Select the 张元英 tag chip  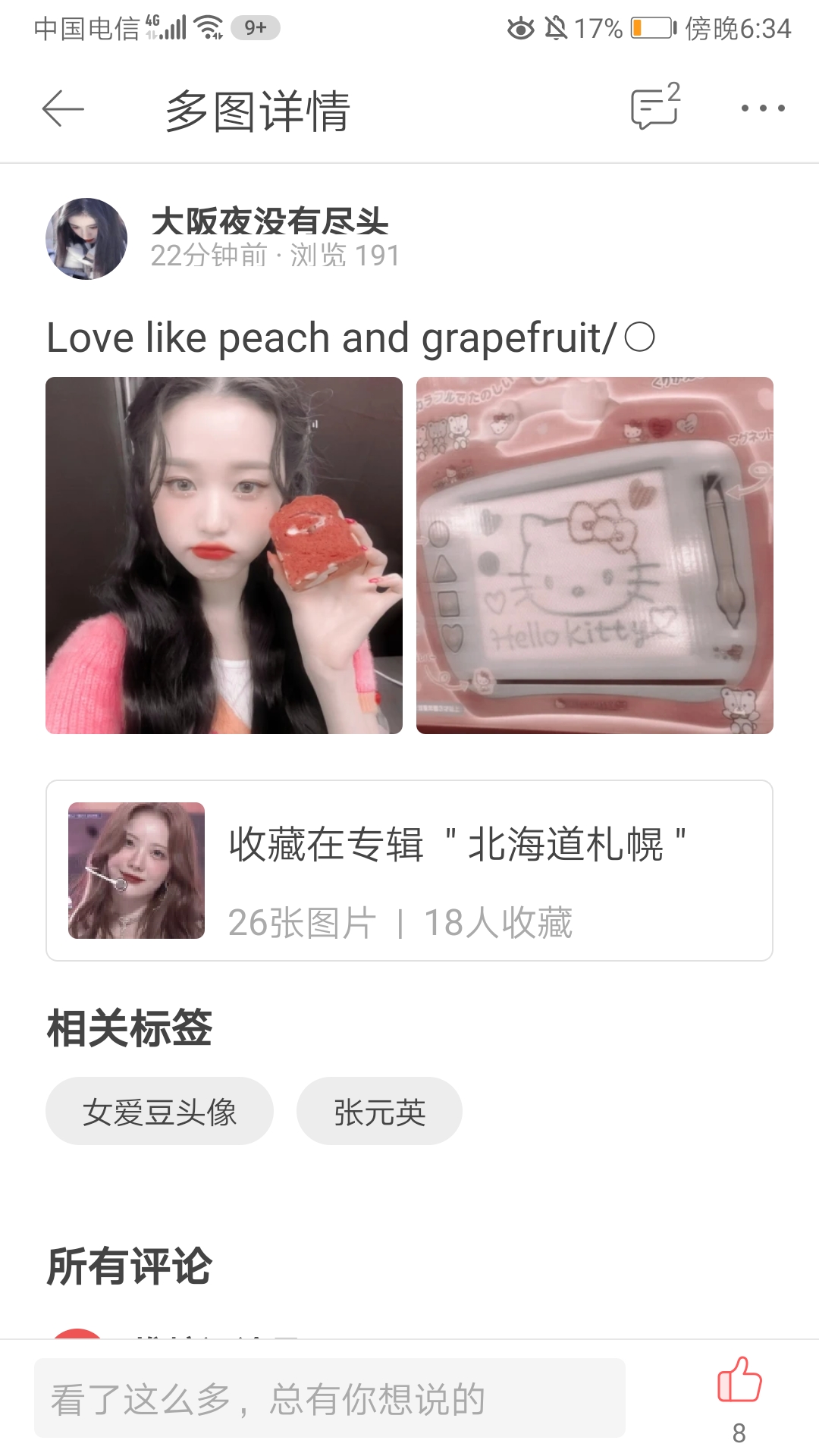point(379,1112)
